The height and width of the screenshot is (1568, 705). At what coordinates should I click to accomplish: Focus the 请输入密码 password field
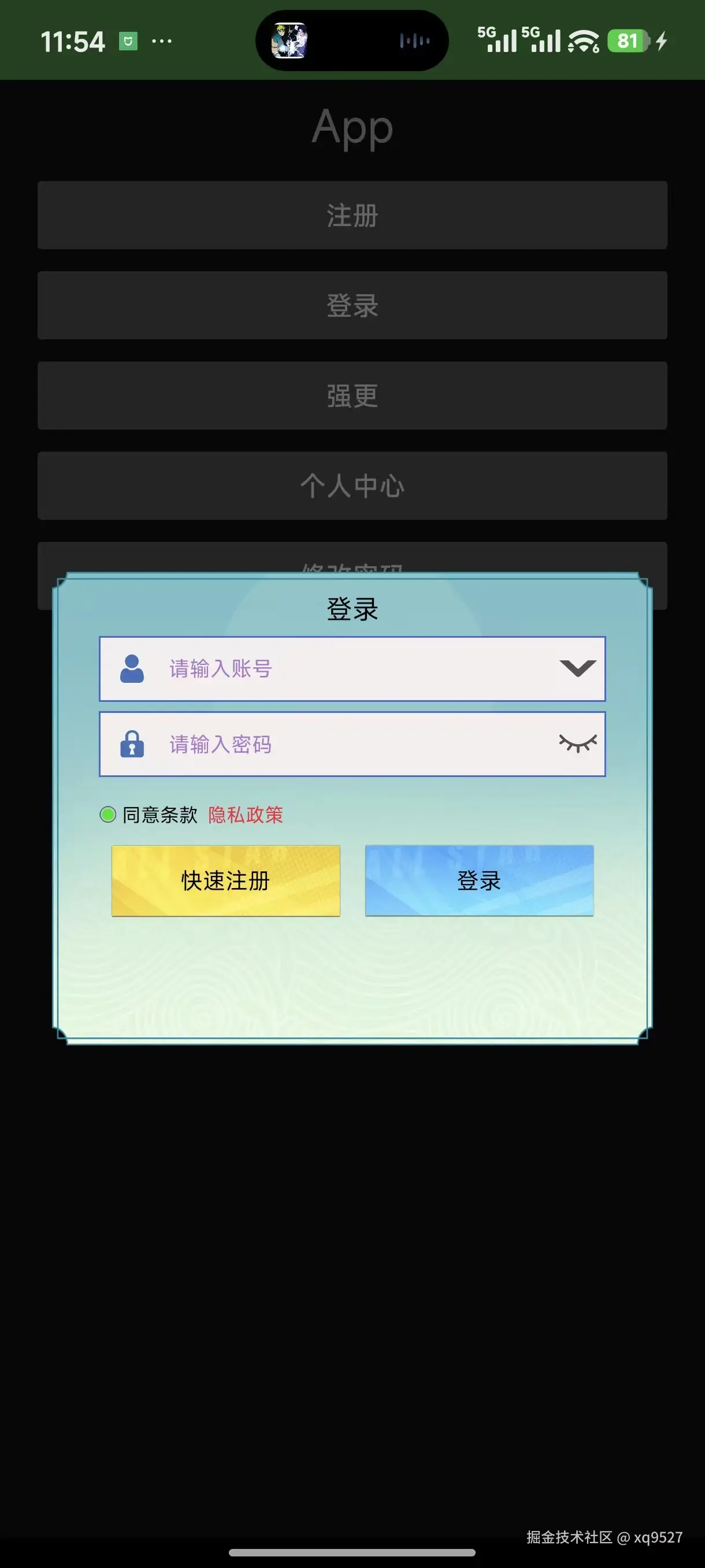[x=340, y=745]
